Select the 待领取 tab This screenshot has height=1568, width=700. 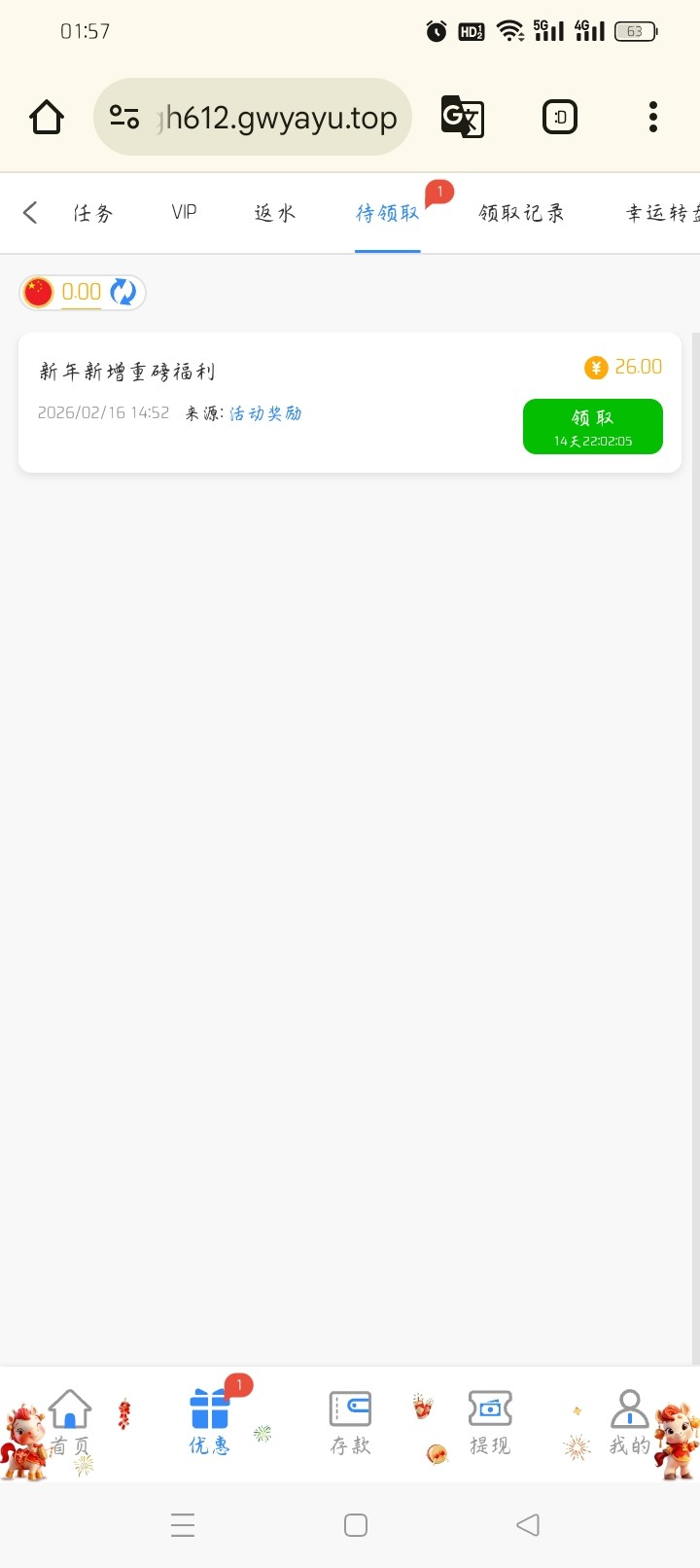pos(387,213)
